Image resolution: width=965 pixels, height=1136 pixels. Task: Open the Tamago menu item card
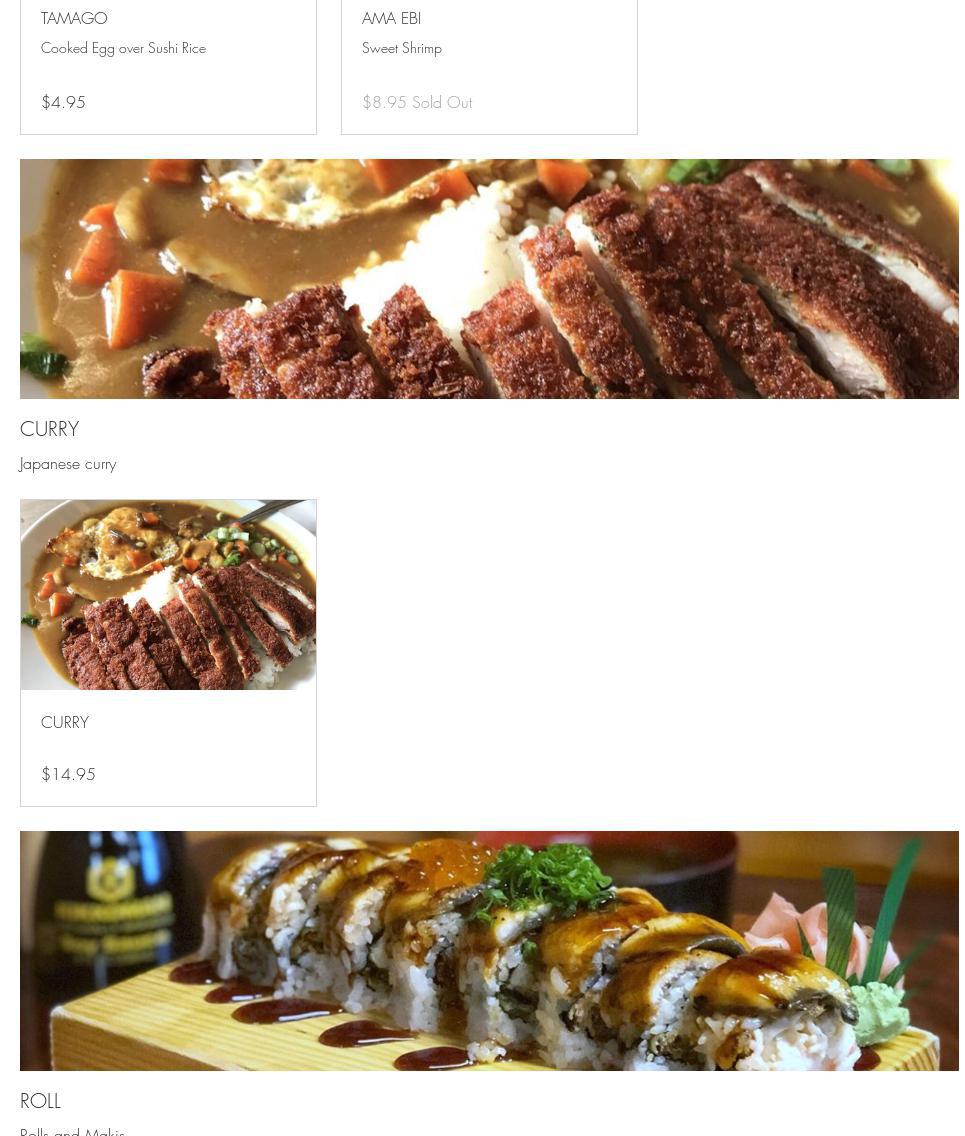[x=168, y=60]
